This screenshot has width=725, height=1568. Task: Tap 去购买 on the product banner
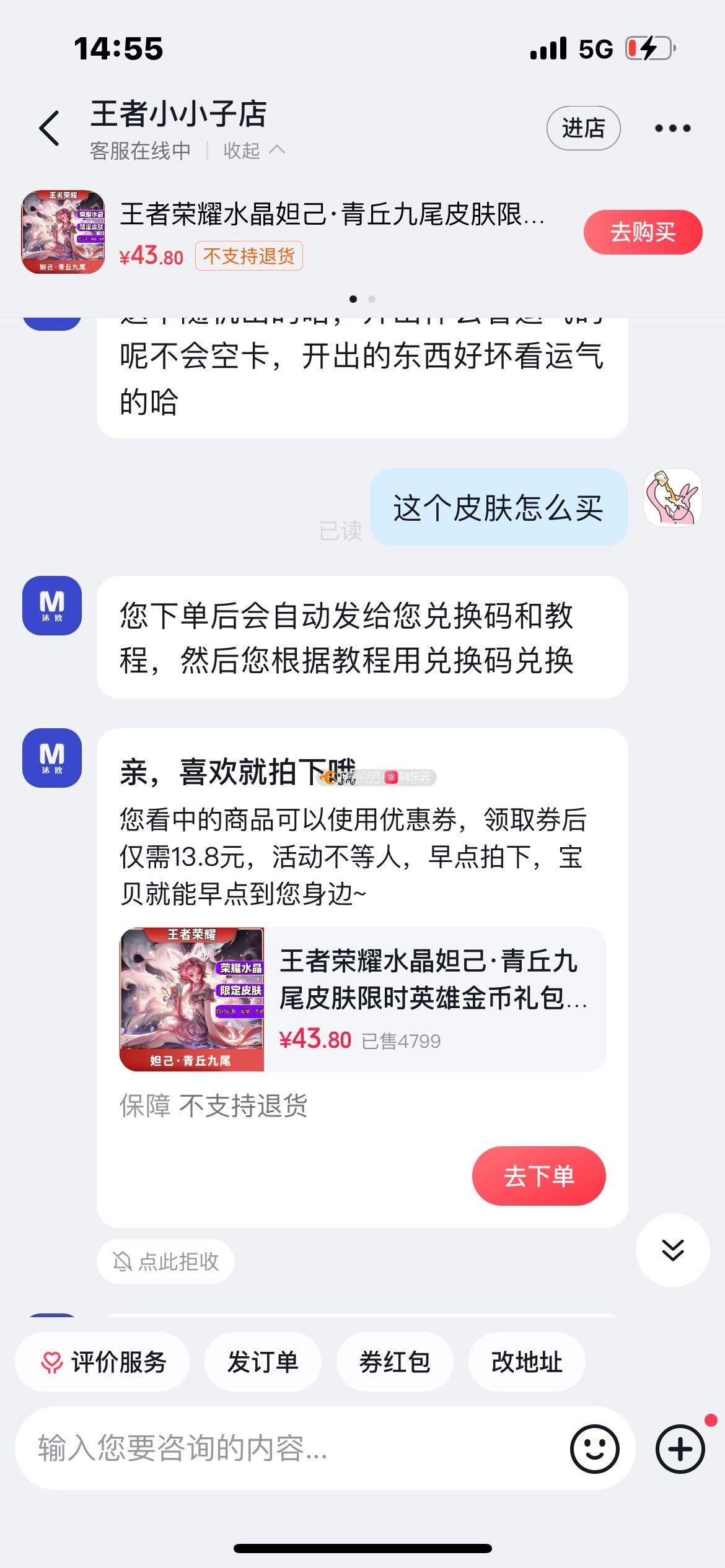643,232
